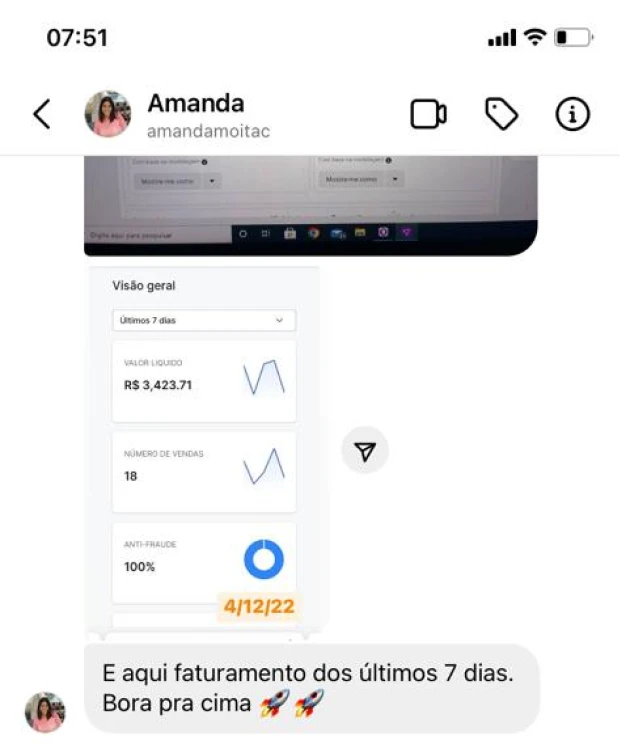
Task: Open conversation info details
Action: pos(573,115)
